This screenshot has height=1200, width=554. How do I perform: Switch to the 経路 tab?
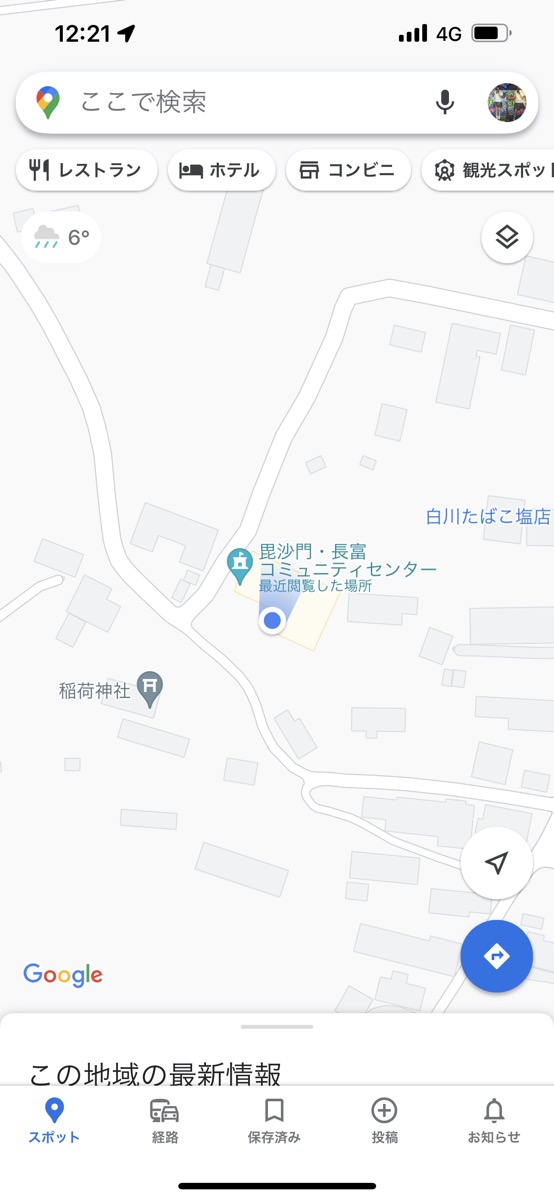pos(165,1121)
